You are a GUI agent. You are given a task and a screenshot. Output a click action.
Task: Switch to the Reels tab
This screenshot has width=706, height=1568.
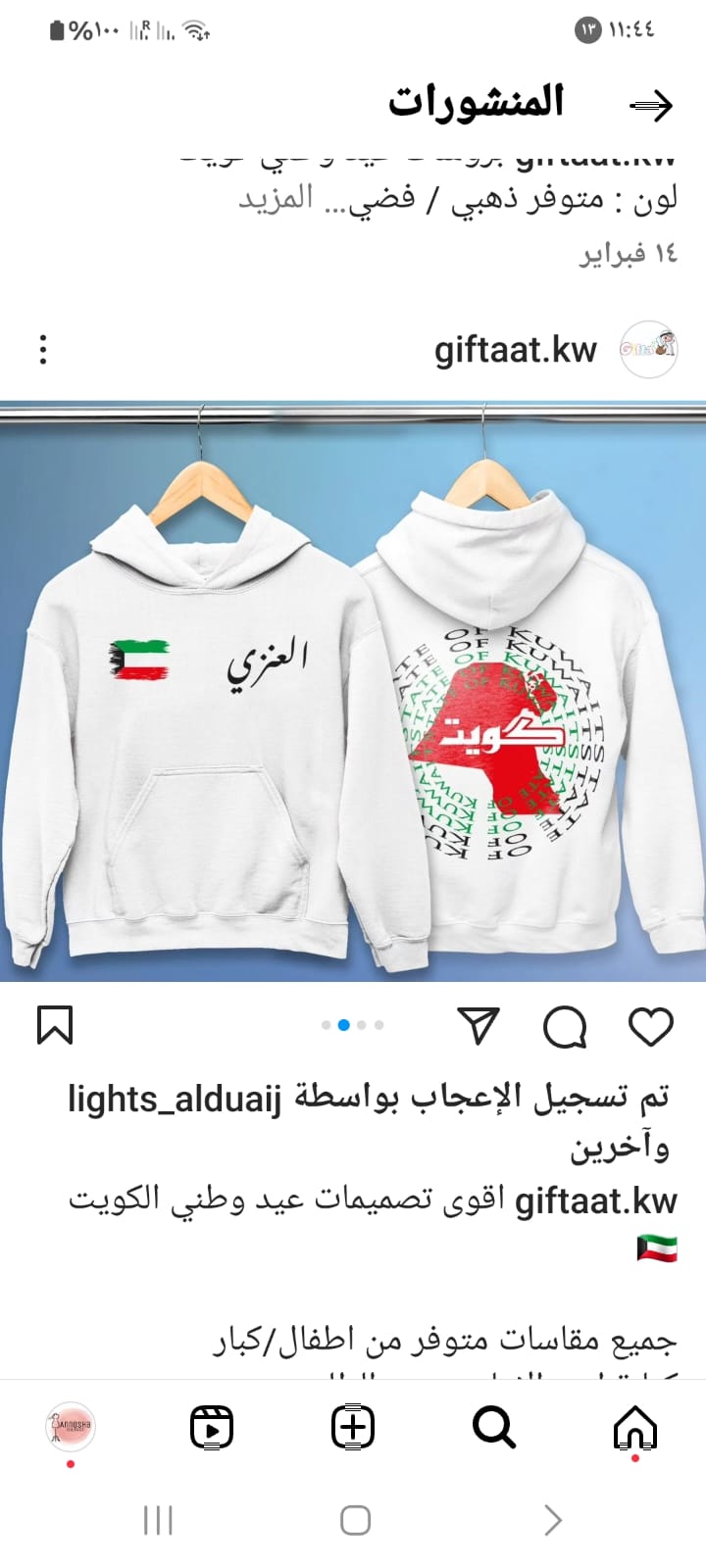point(212,1427)
